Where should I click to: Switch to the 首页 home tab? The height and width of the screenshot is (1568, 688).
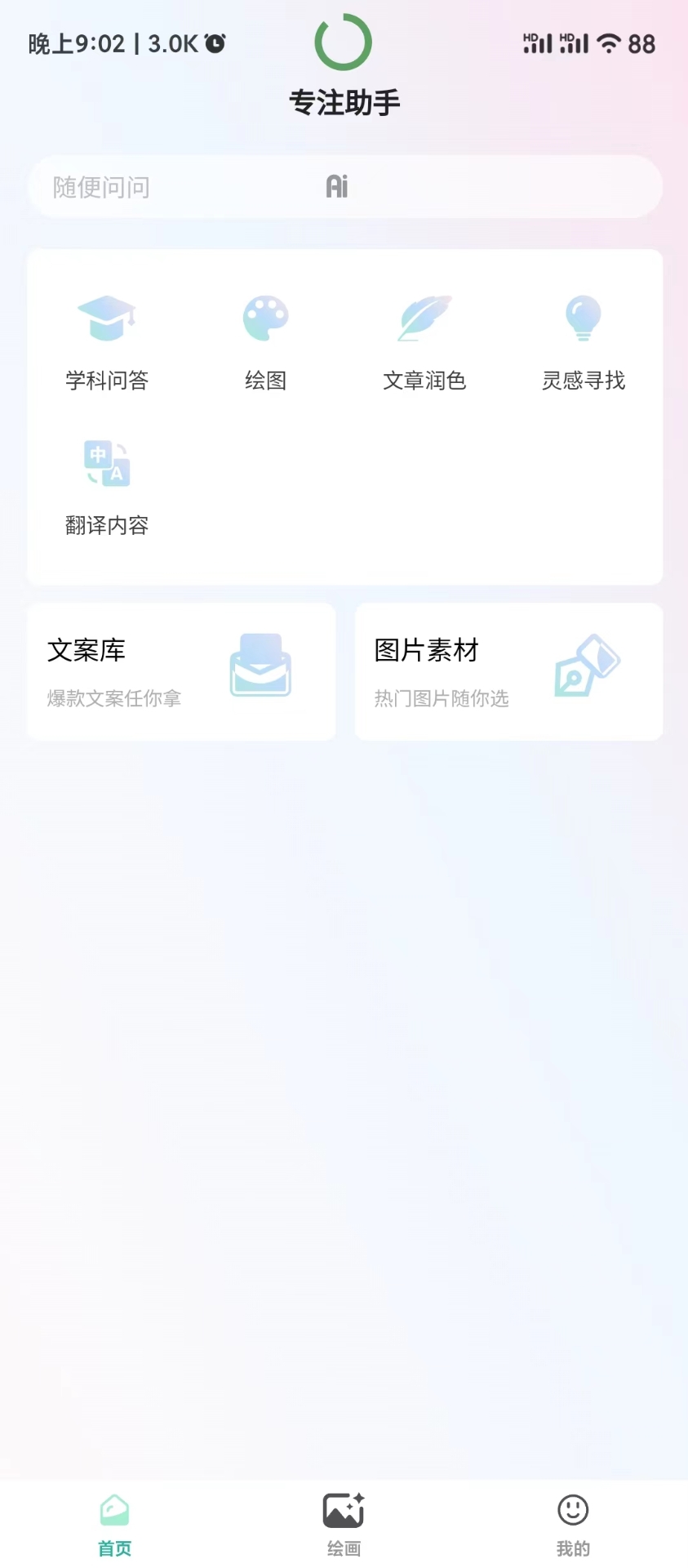114,1525
